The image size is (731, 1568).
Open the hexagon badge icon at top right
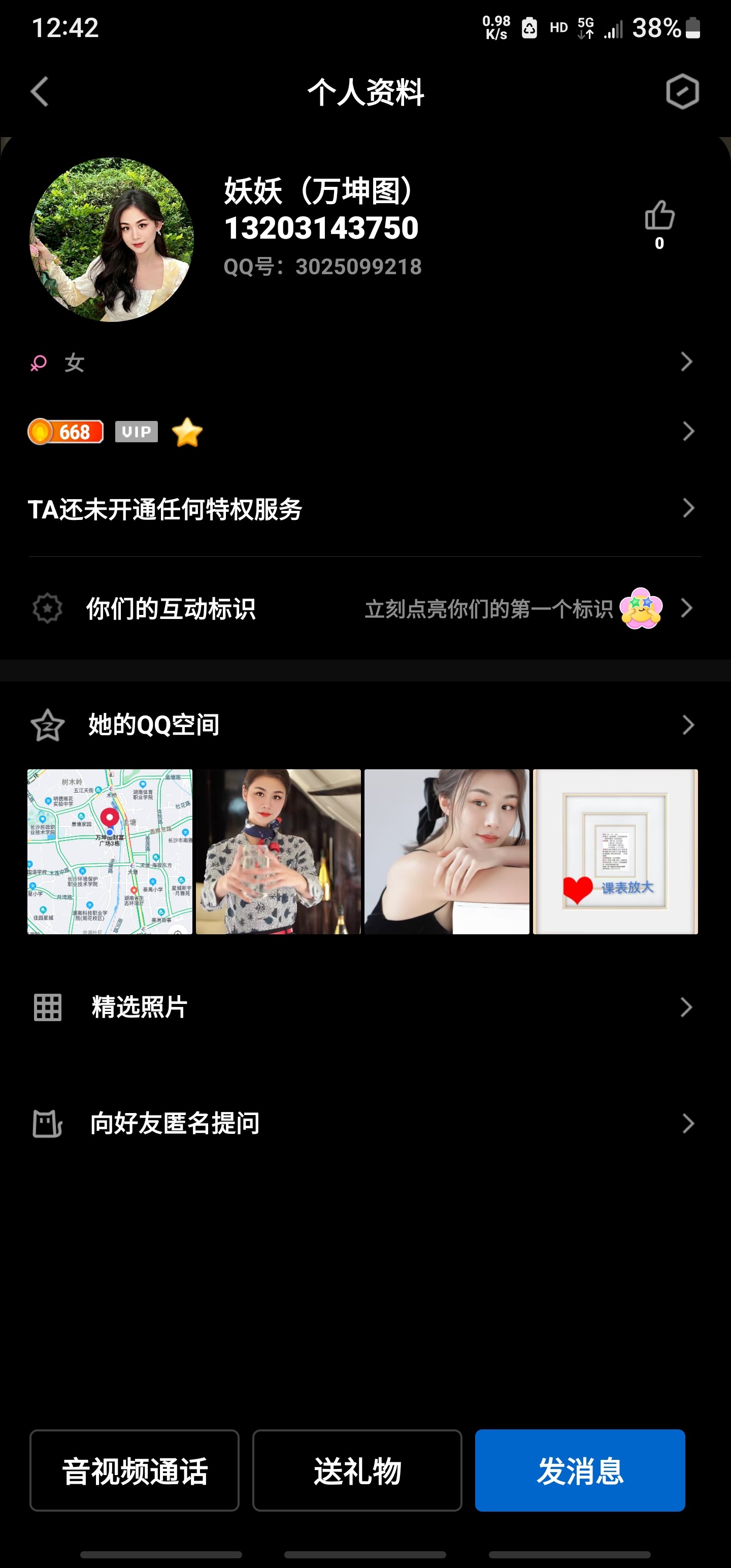[x=682, y=92]
